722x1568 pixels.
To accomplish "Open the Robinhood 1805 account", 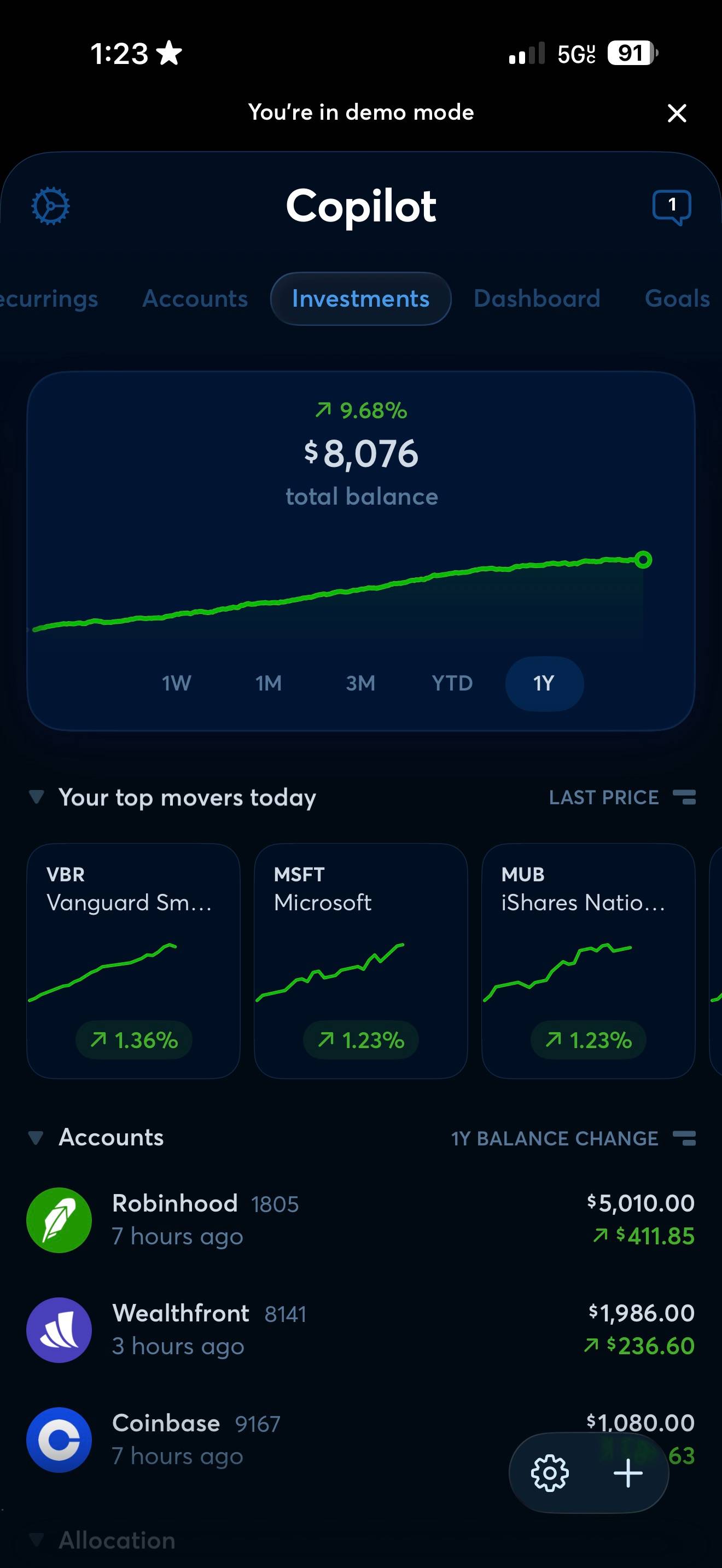I will point(361,1220).
